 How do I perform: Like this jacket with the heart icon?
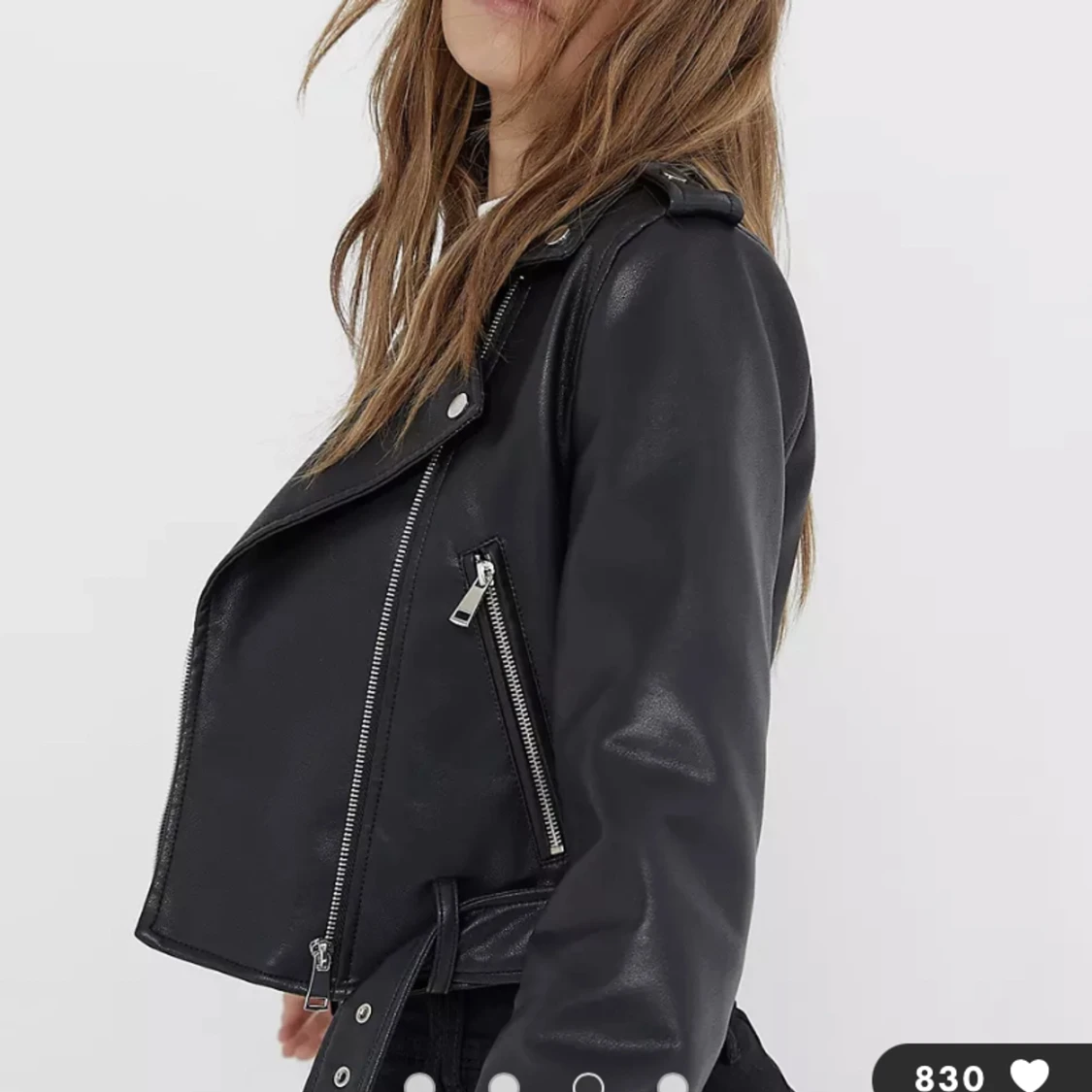click(x=1029, y=1075)
